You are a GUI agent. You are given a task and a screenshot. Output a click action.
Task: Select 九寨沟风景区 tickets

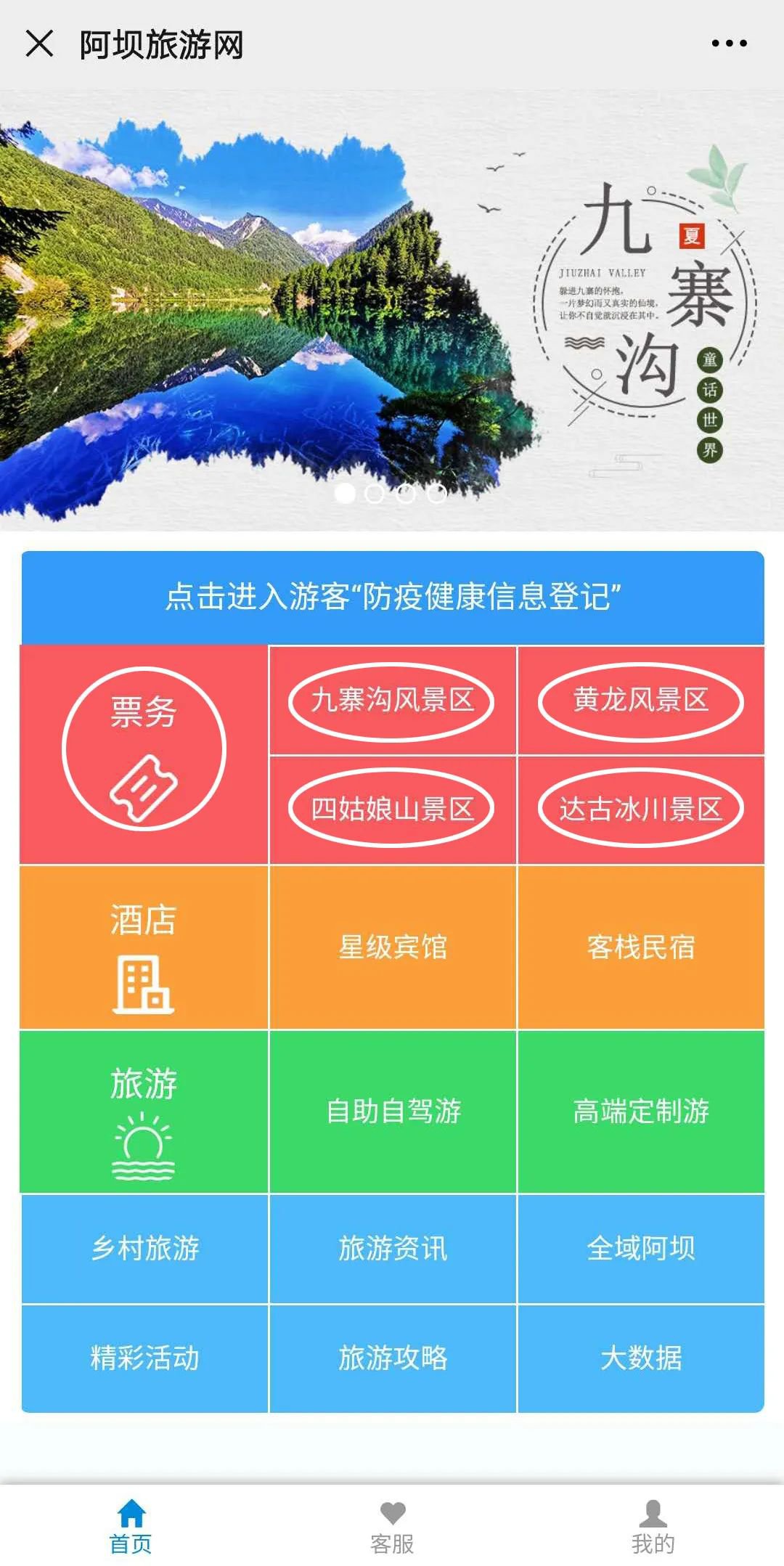click(x=392, y=701)
